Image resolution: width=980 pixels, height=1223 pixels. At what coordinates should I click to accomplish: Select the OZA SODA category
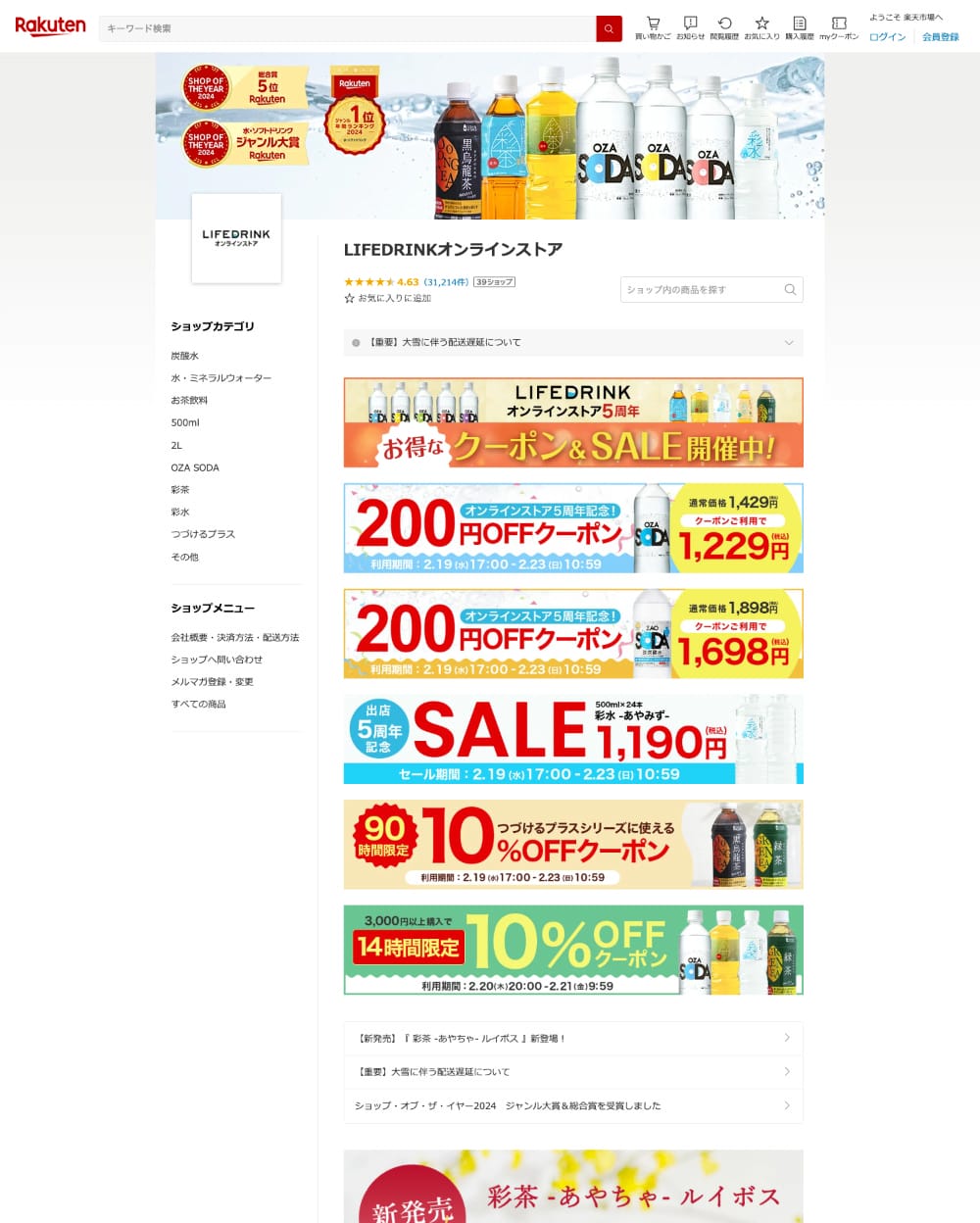pos(195,467)
